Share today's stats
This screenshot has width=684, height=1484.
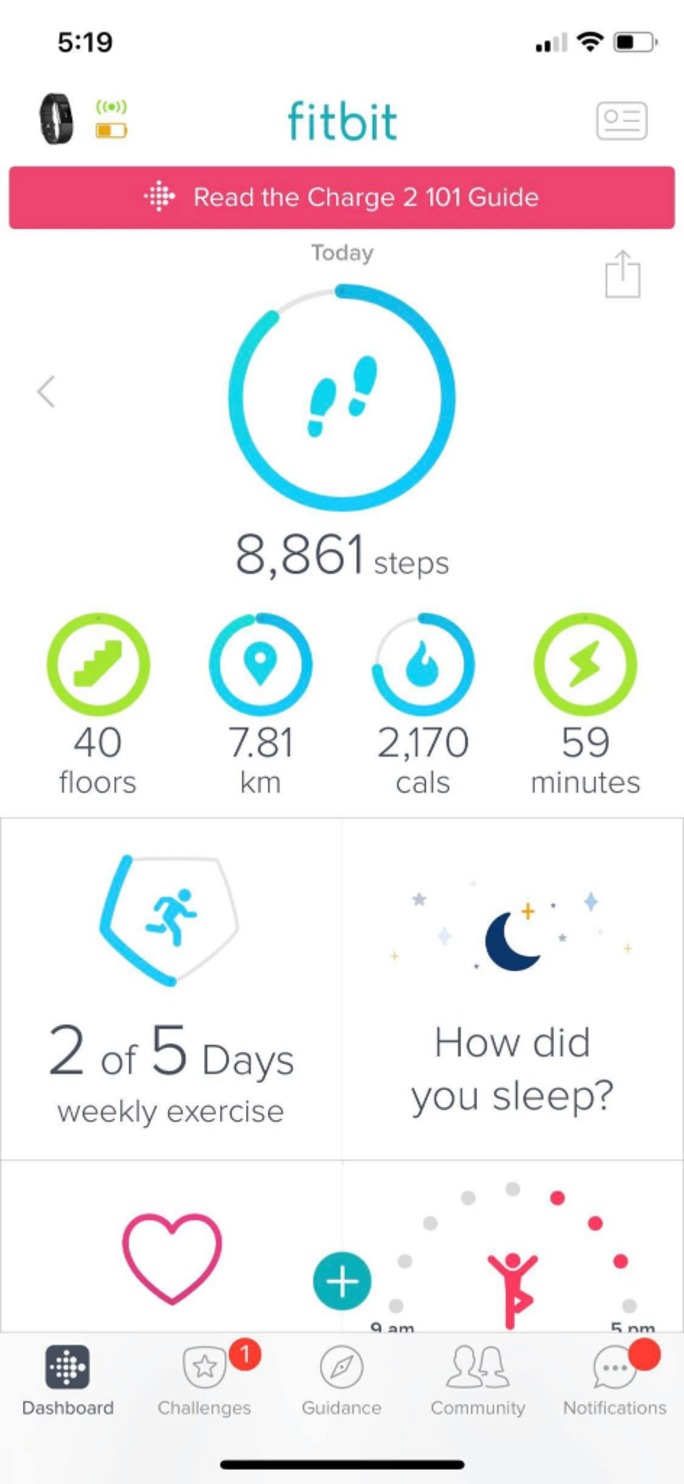coord(622,273)
